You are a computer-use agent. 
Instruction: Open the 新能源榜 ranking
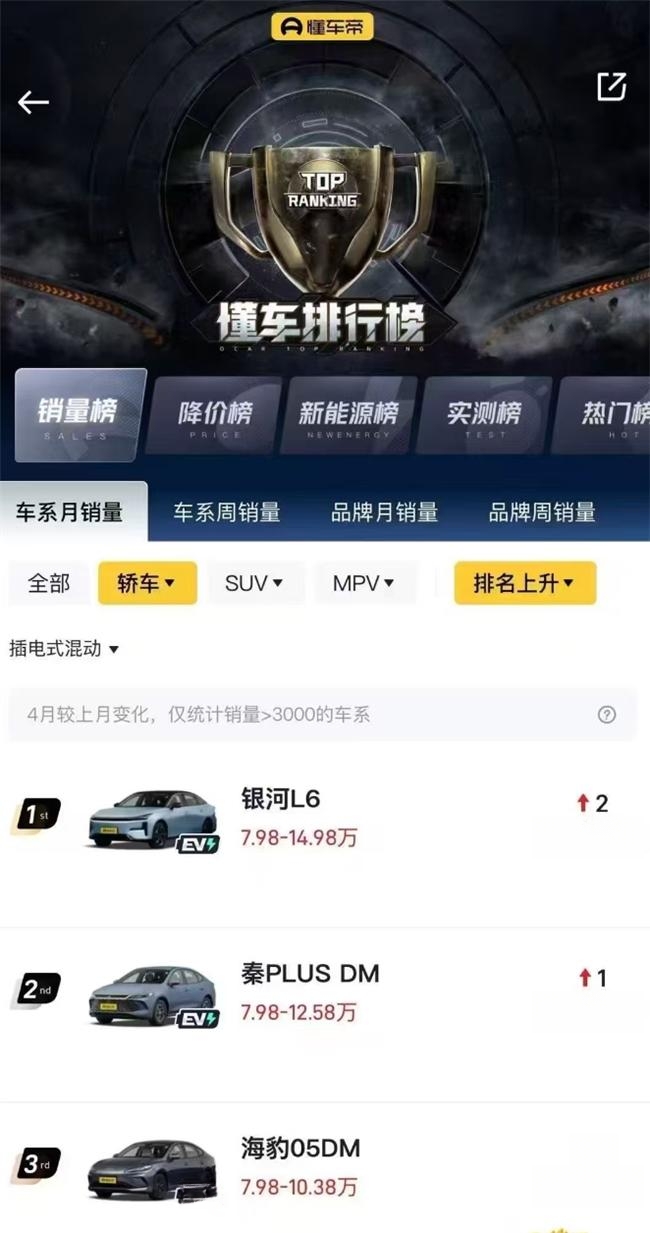(349, 416)
